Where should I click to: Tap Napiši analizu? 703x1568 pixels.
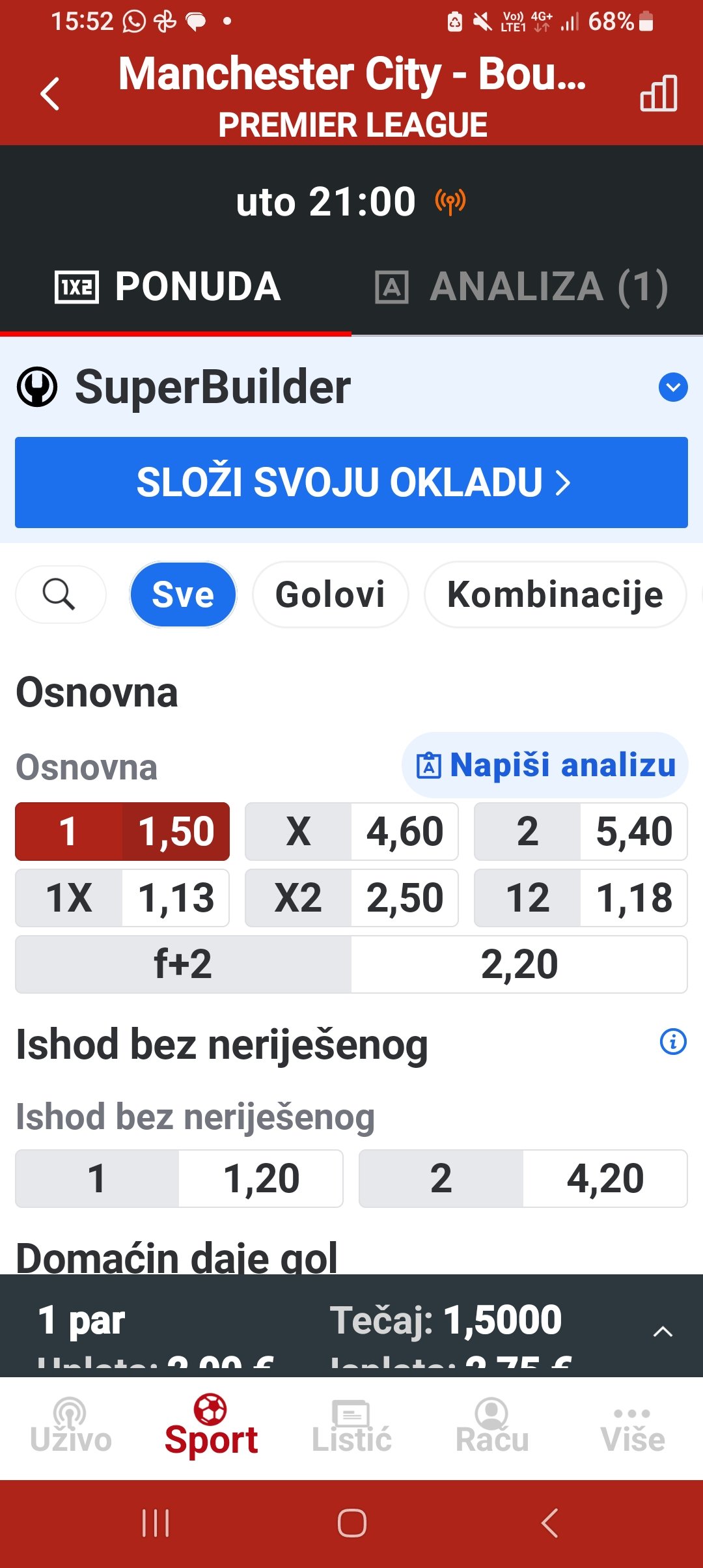point(545,765)
